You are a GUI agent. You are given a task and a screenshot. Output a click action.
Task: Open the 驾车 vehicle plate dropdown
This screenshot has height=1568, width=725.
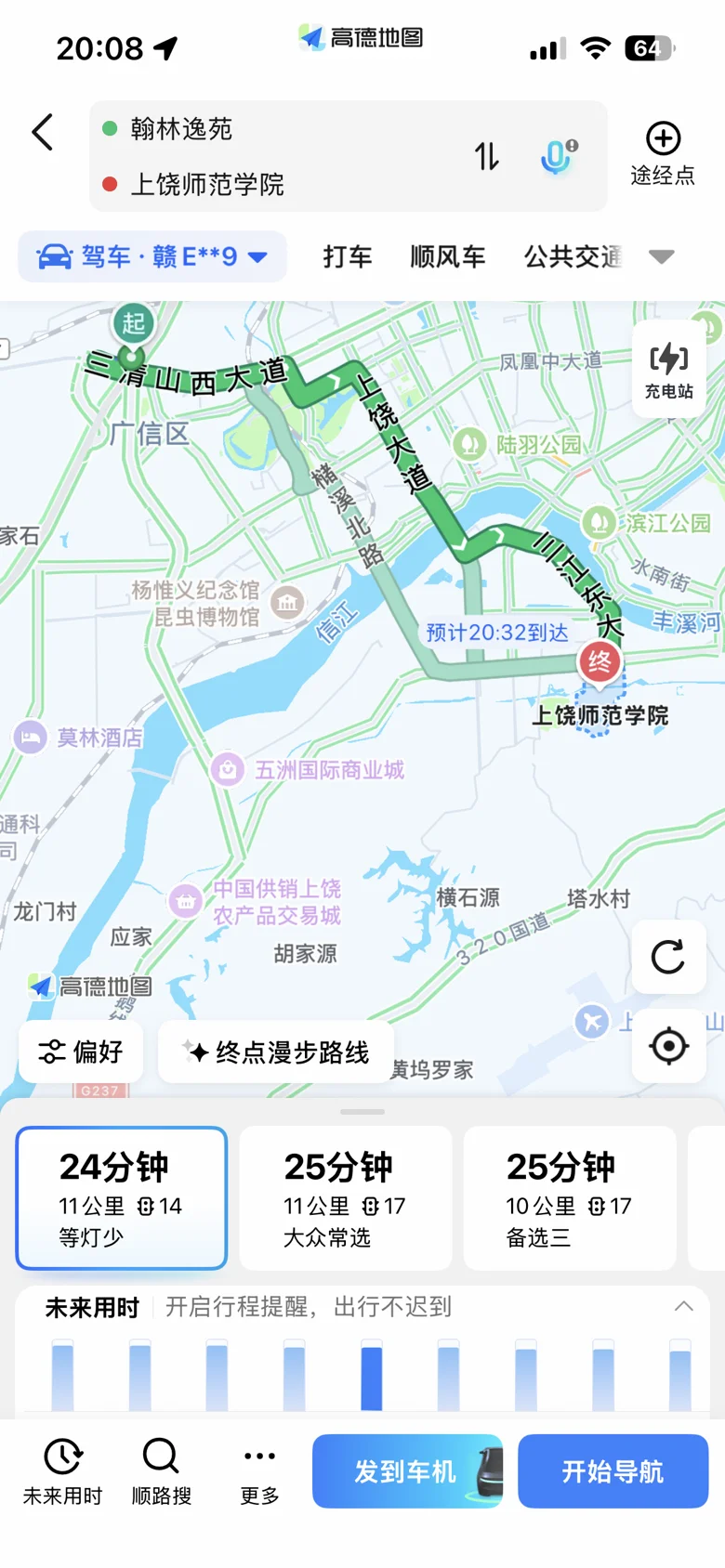(x=152, y=256)
